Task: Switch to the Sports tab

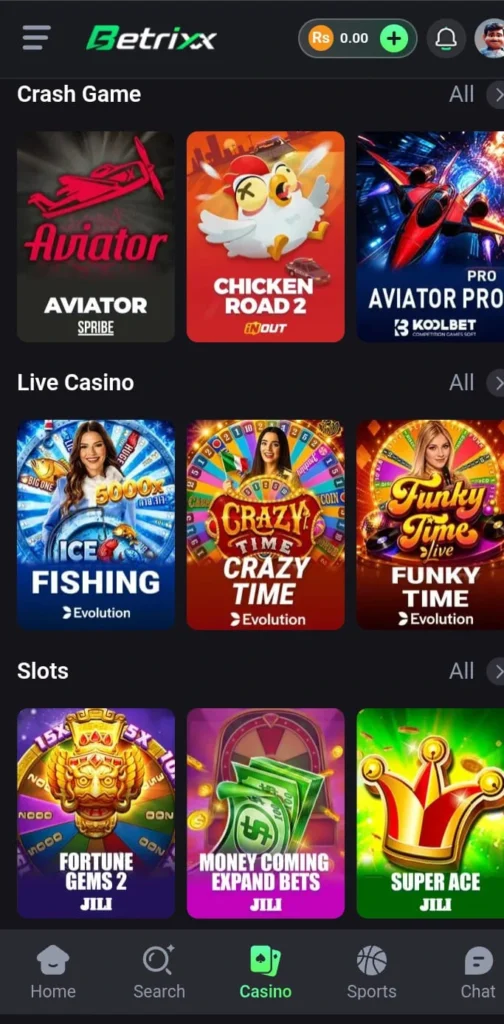Action: point(371,972)
